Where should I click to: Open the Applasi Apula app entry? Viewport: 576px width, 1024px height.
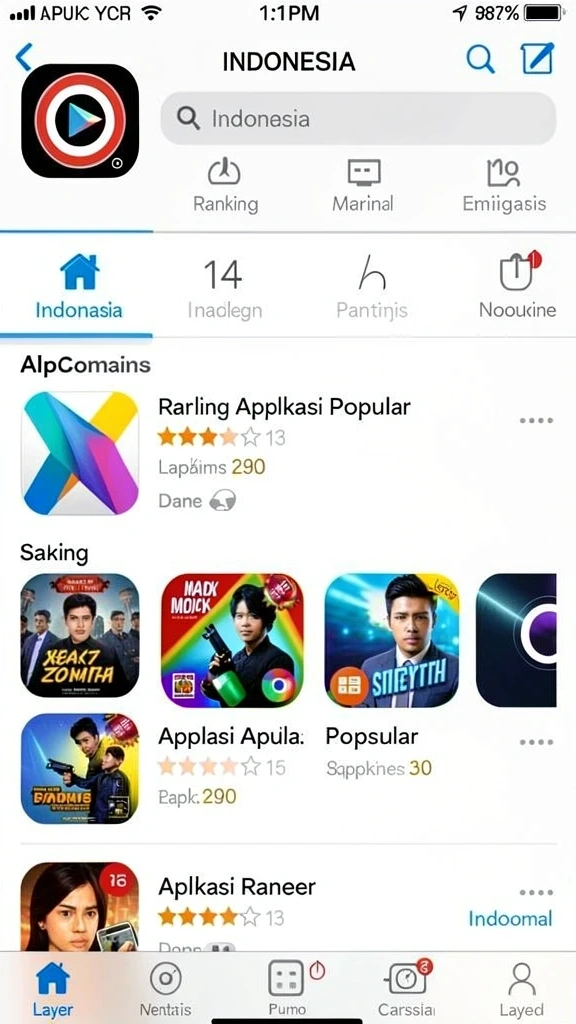(231, 736)
